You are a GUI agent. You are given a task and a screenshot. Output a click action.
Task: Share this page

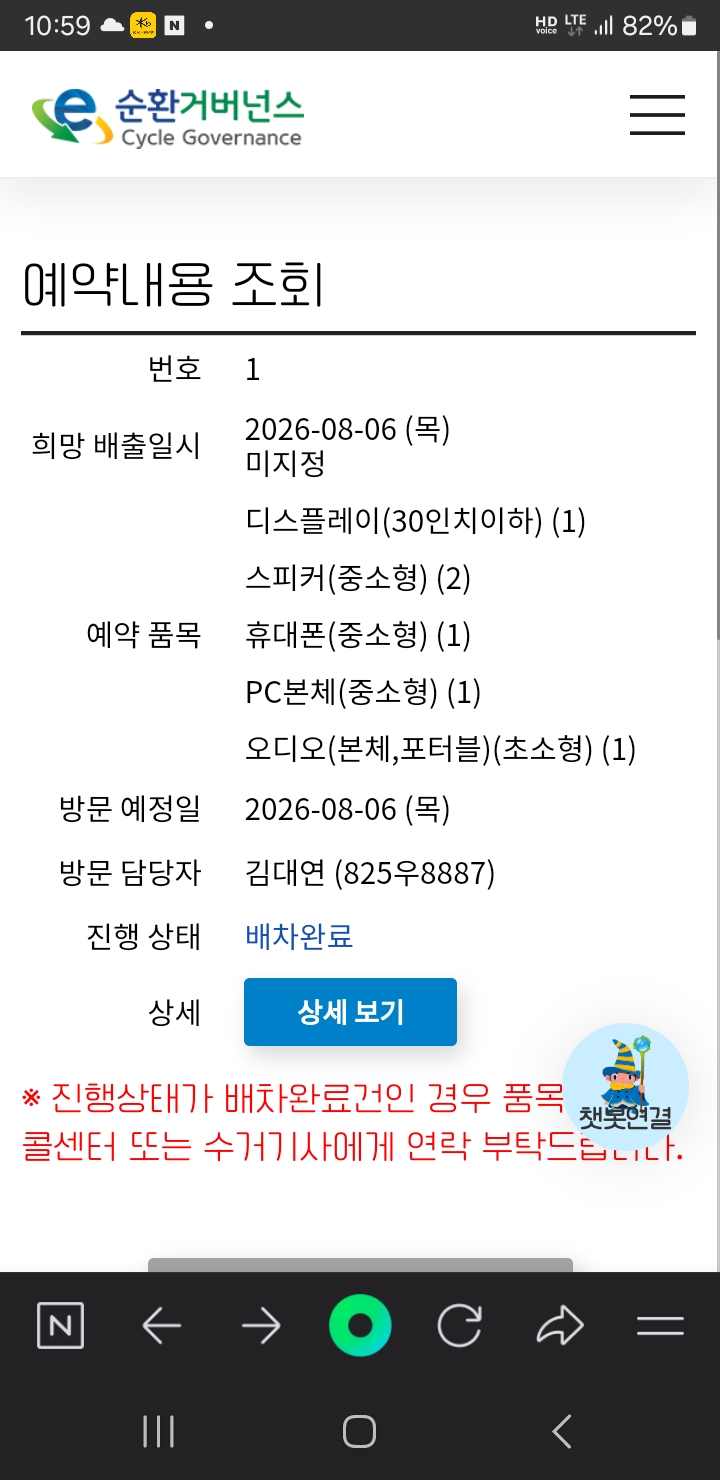560,1327
